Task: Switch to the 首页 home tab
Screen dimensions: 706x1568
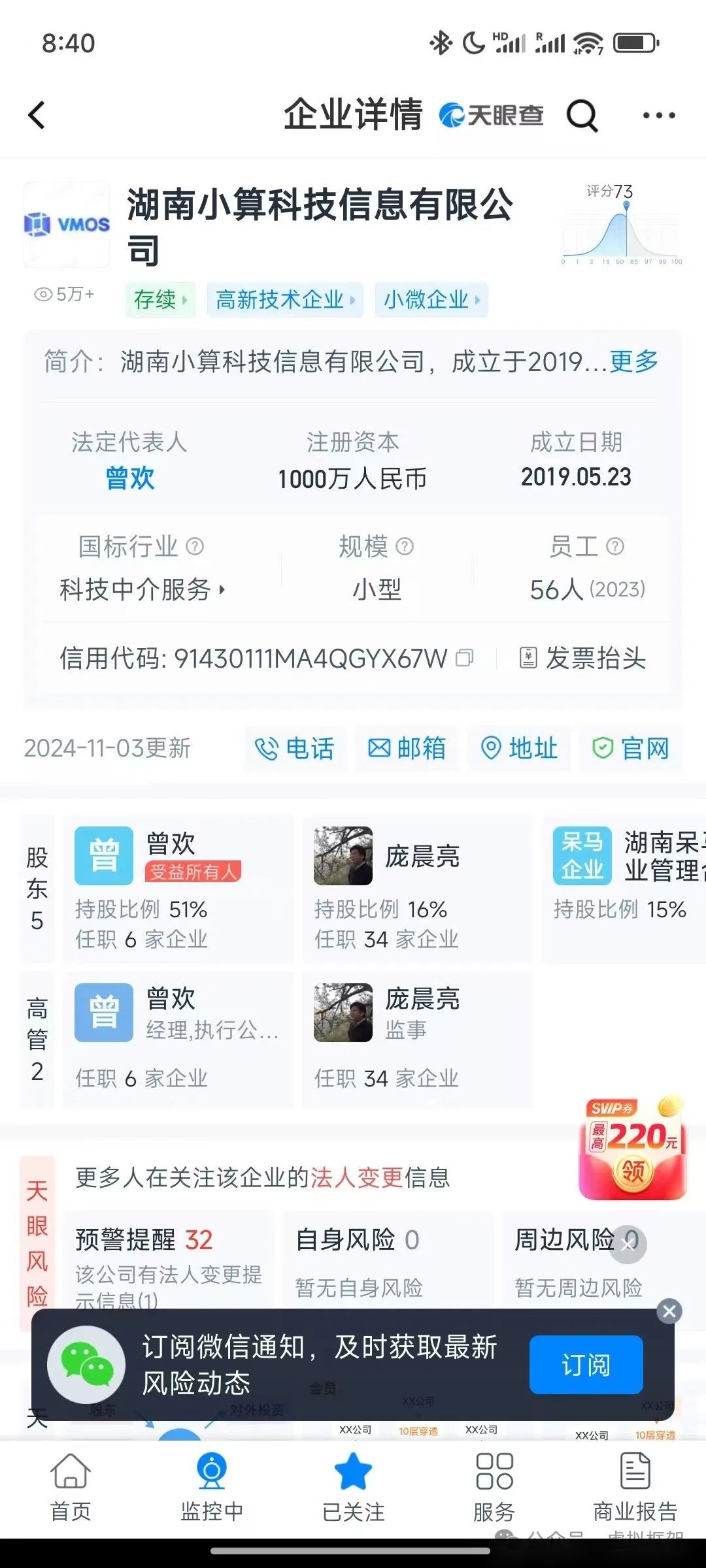Action: [71, 1487]
